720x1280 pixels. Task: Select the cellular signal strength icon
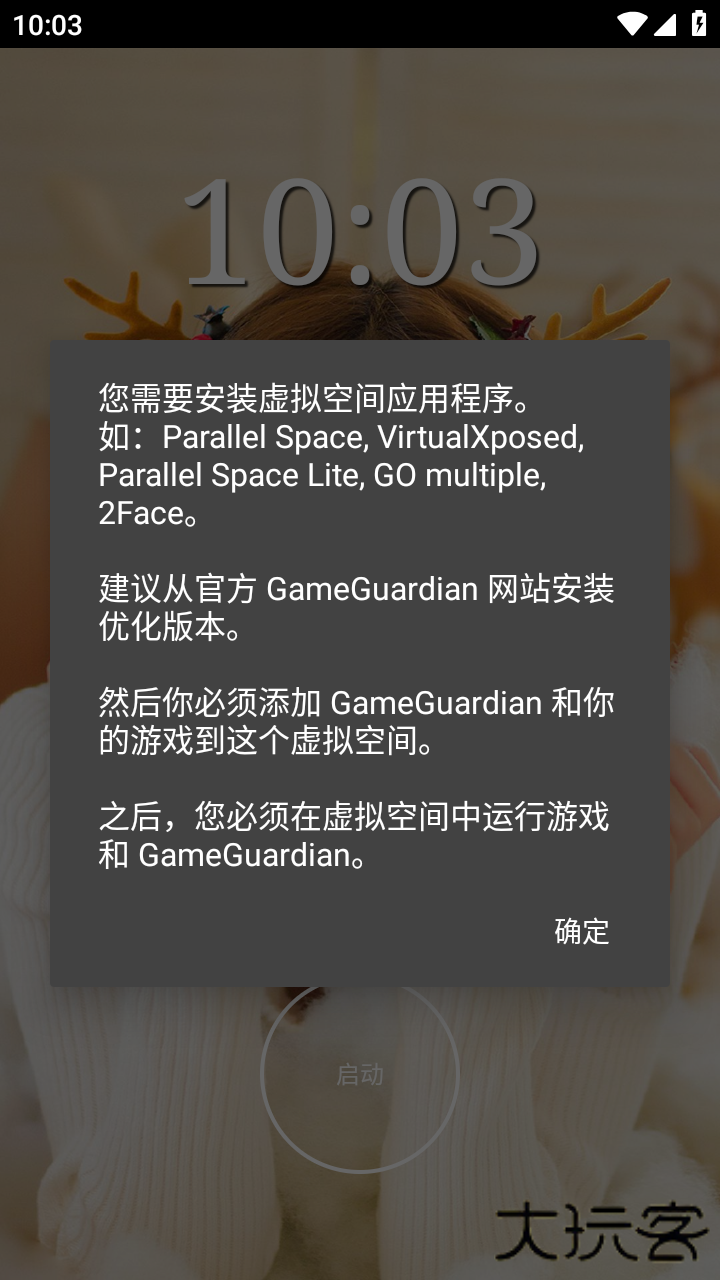[x=665, y=24]
